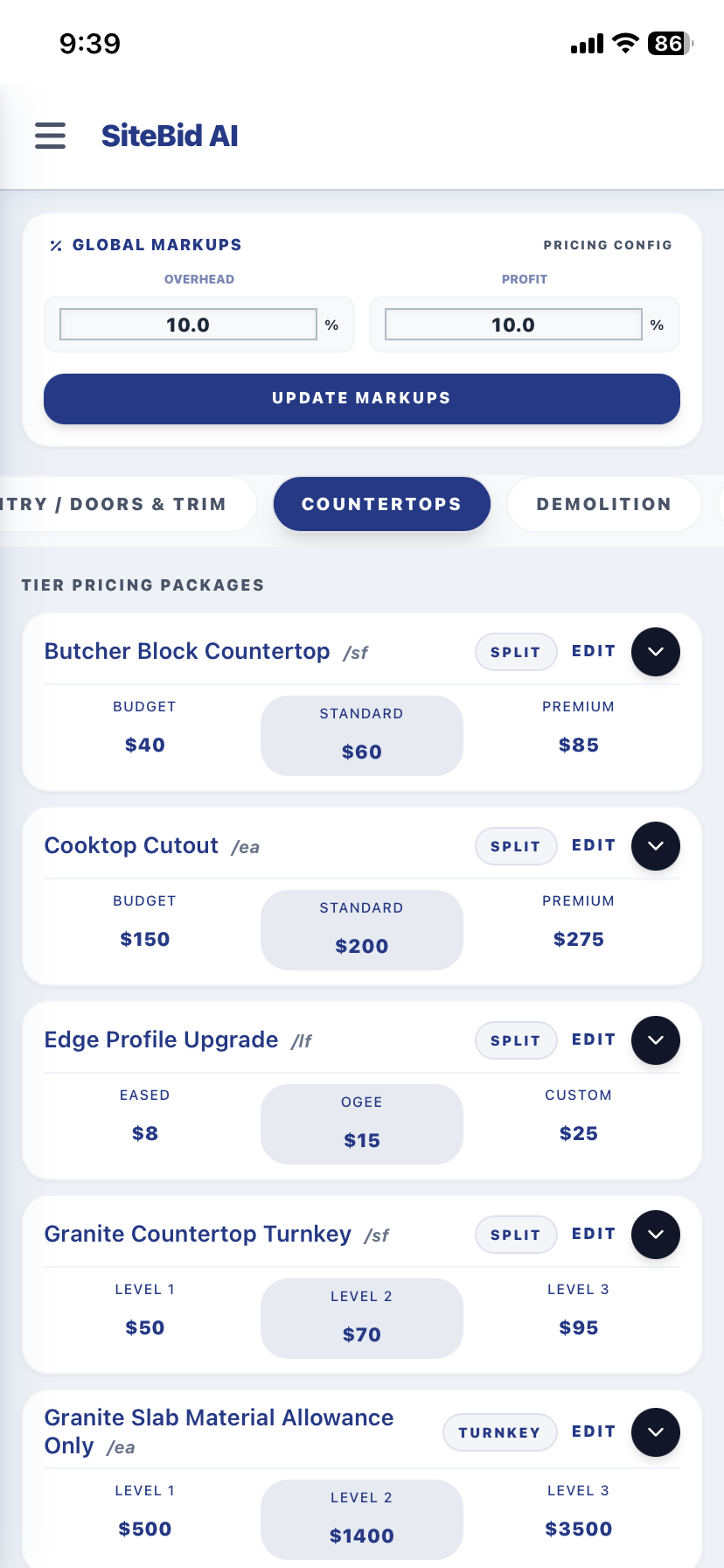Switch to the Demolition tab
The width and height of the screenshot is (724, 1568).
[603, 504]
